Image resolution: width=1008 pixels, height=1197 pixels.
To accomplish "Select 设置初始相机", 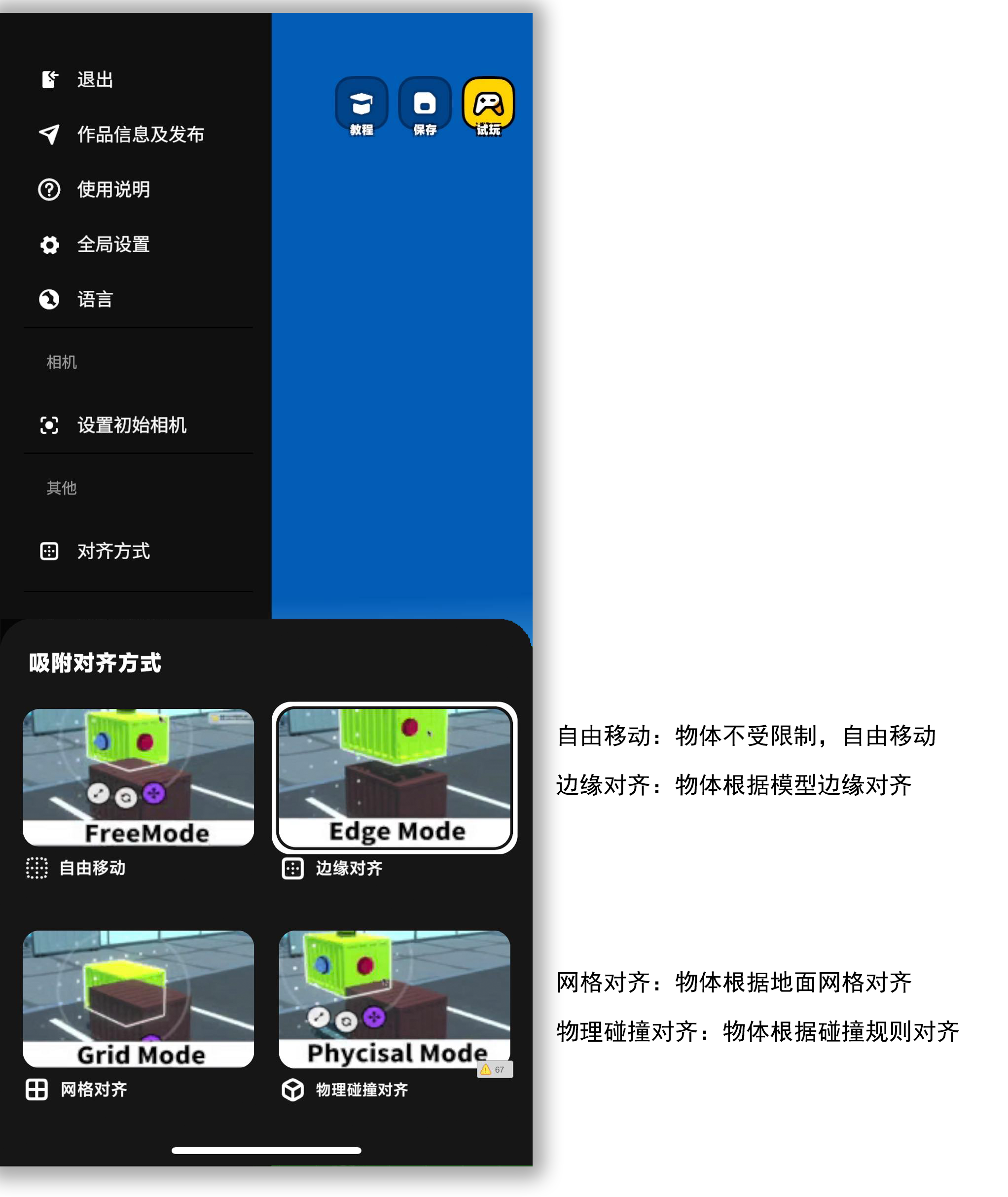I will (x=132, y=425).
